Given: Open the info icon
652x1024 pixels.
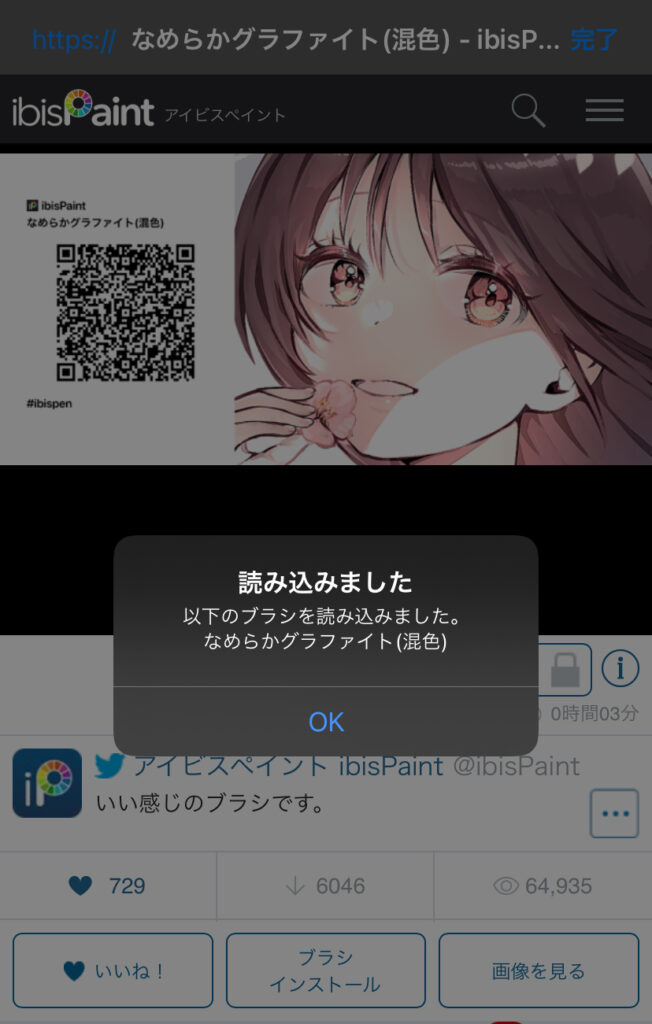Looking at the screenshot, I should pyautogui.click(x=620, y=668).
